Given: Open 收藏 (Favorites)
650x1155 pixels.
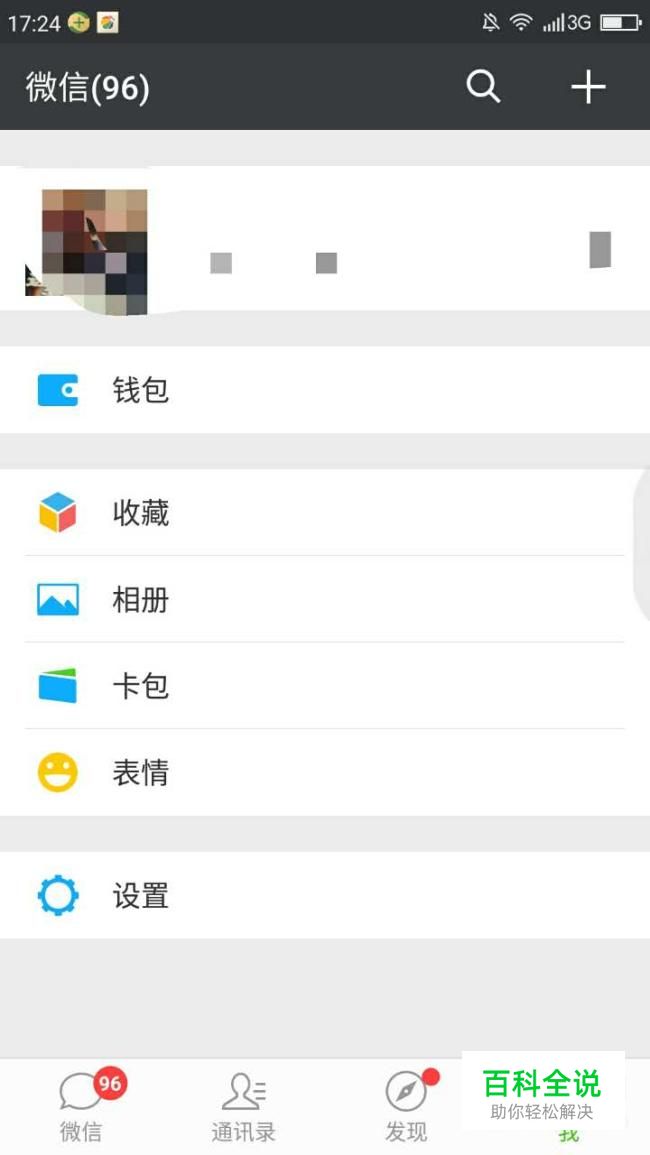Looking at the screenshot, I should (325, 513).
